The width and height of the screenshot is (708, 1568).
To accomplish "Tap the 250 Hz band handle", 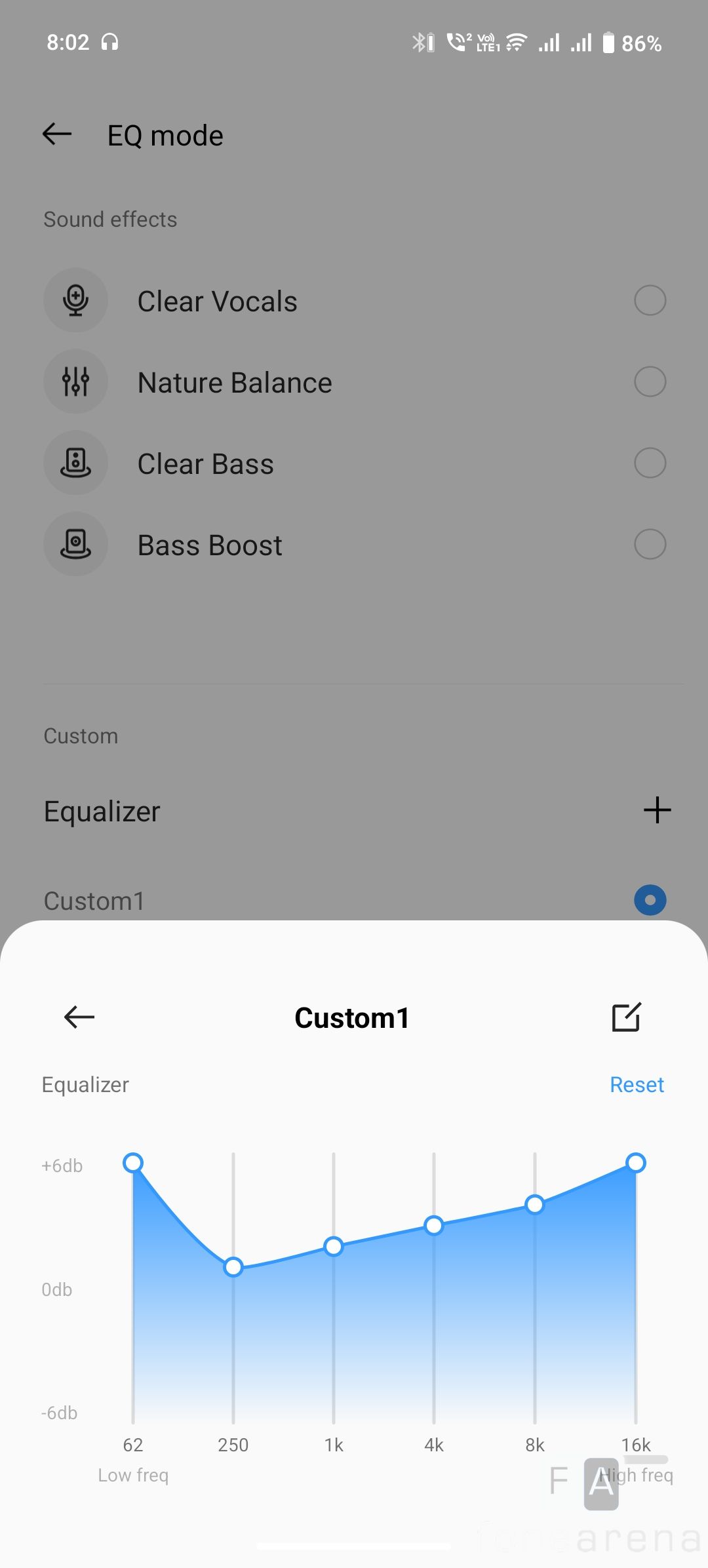I will pyautogui.click(x=233, y=1267).
